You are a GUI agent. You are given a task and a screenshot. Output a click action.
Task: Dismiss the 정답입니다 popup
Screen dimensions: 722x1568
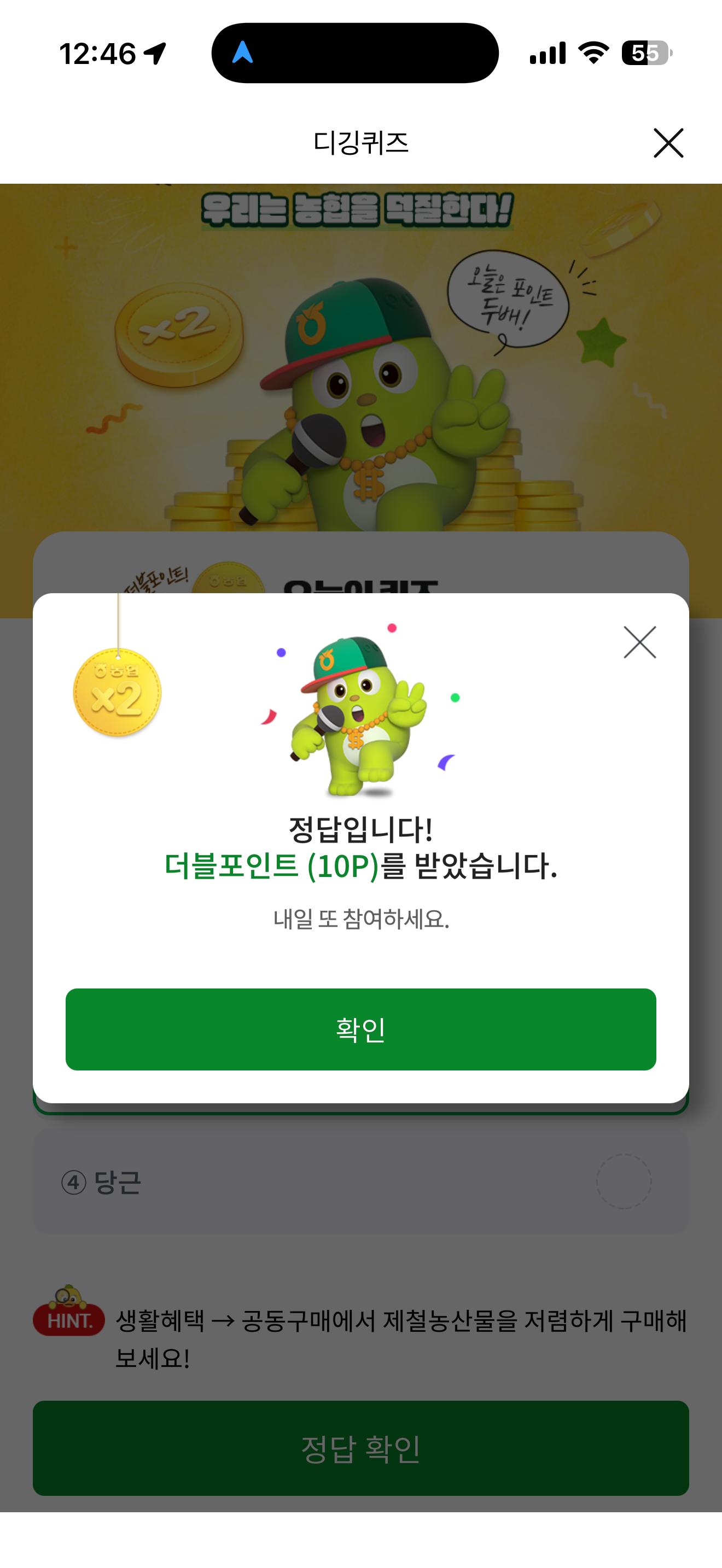[640, 642]
